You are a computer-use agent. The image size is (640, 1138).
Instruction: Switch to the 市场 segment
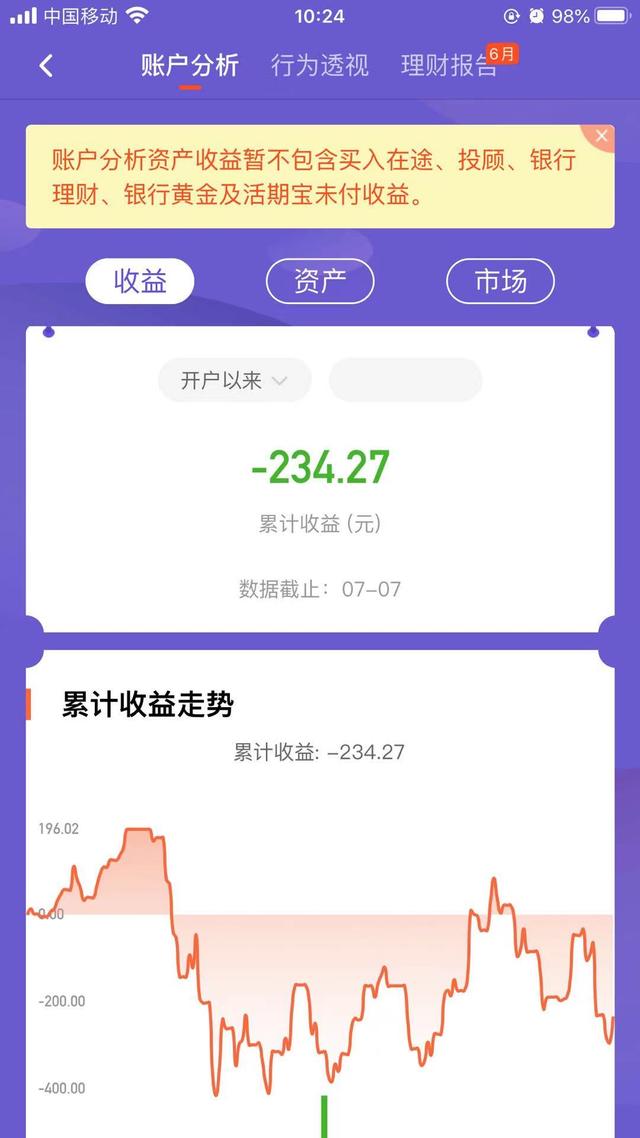501,281
